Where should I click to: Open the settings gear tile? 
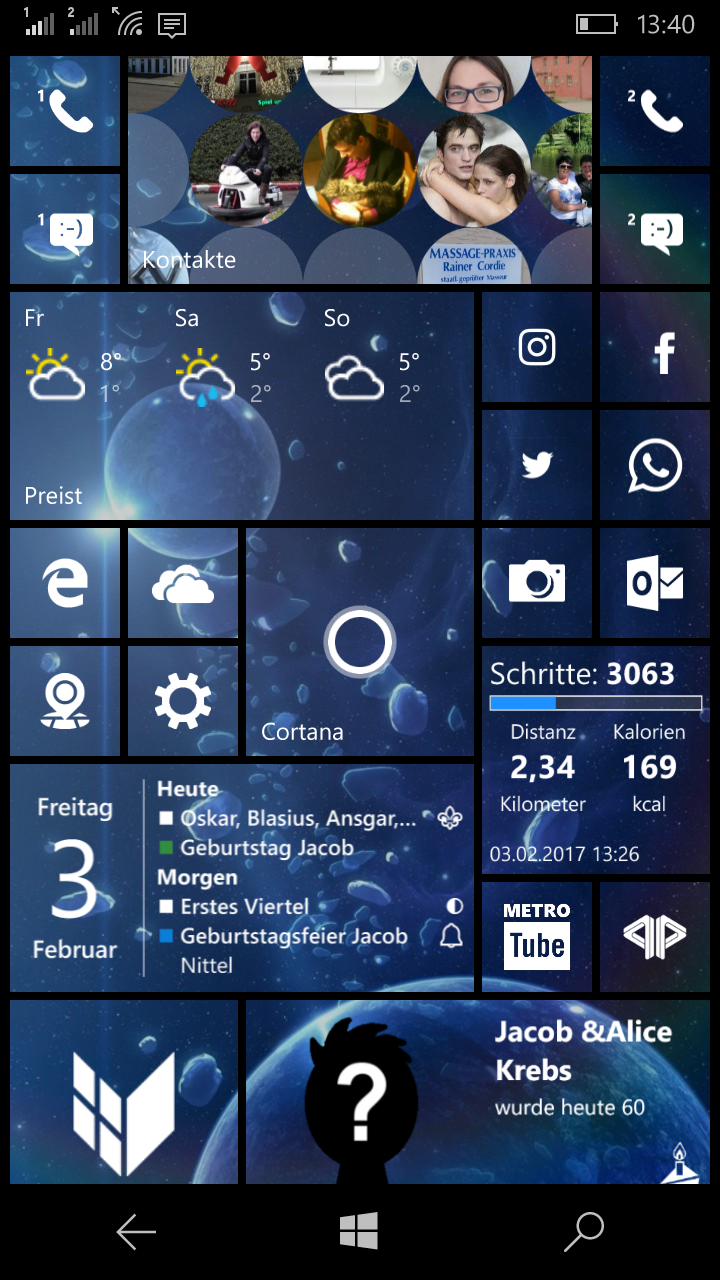(x=183, y=701)
